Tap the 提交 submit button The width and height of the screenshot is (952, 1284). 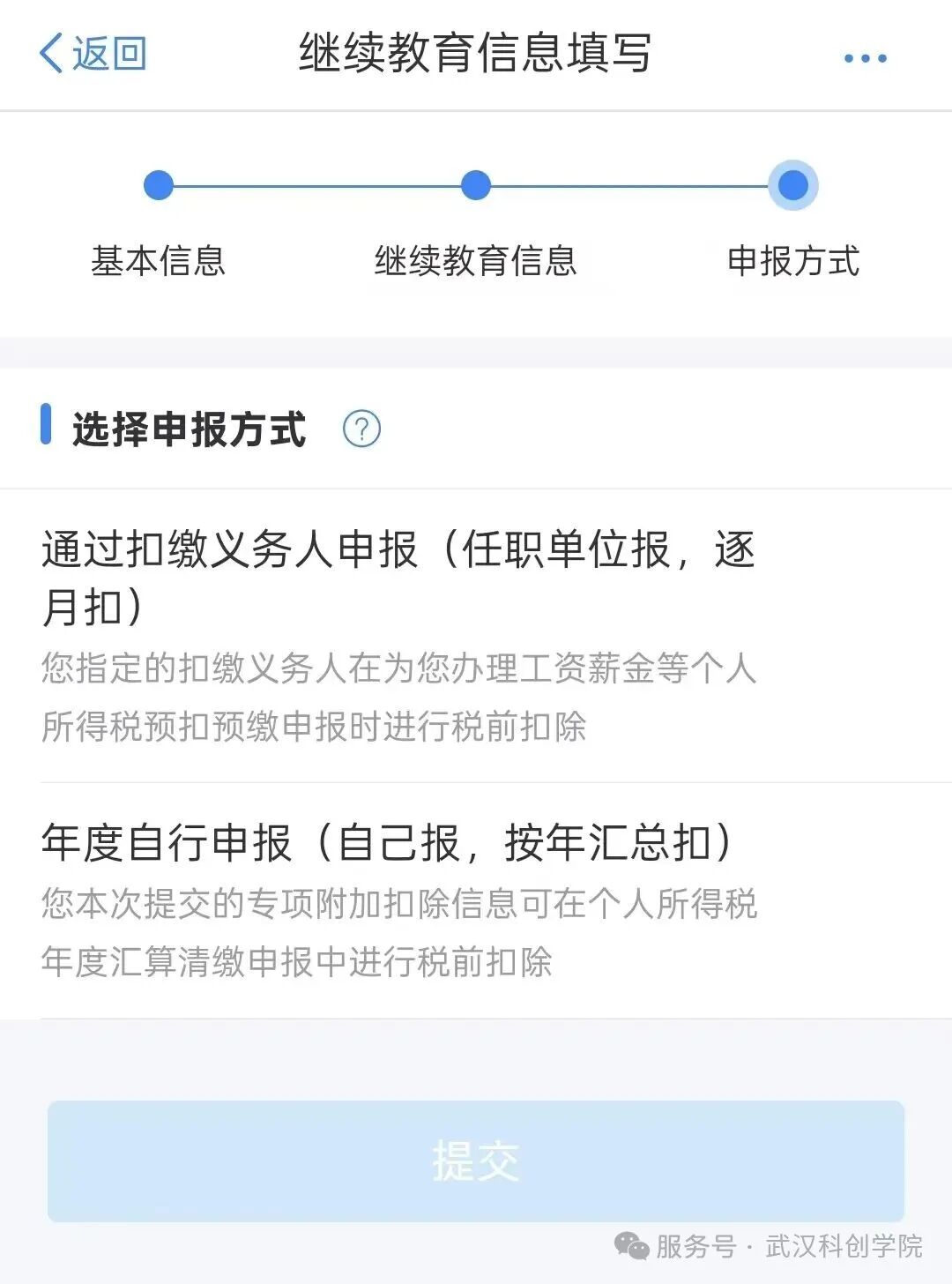click(x=474, y=1160)
